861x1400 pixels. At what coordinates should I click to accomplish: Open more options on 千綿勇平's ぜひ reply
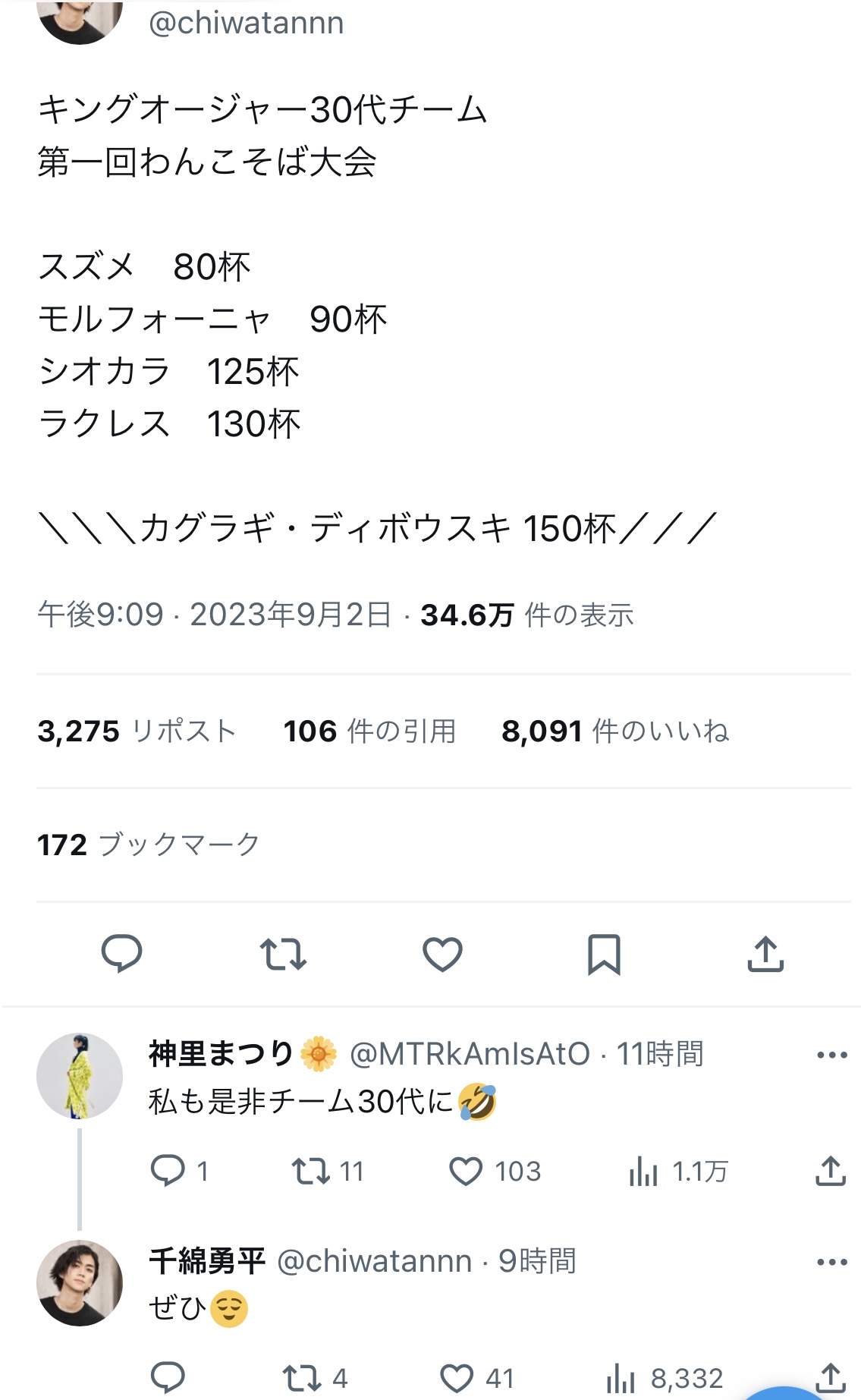click(831, 1262)
